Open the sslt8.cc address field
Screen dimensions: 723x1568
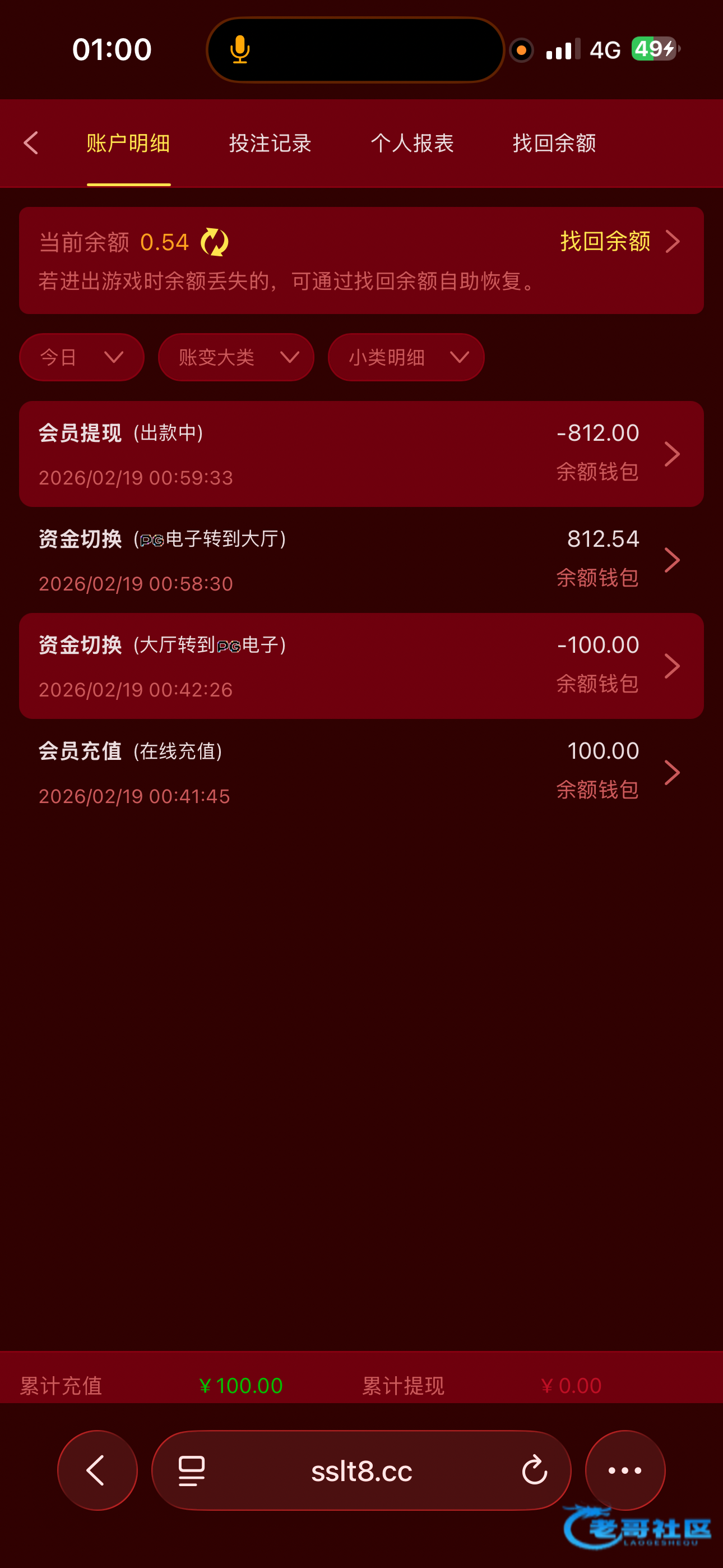point(361,1471)
